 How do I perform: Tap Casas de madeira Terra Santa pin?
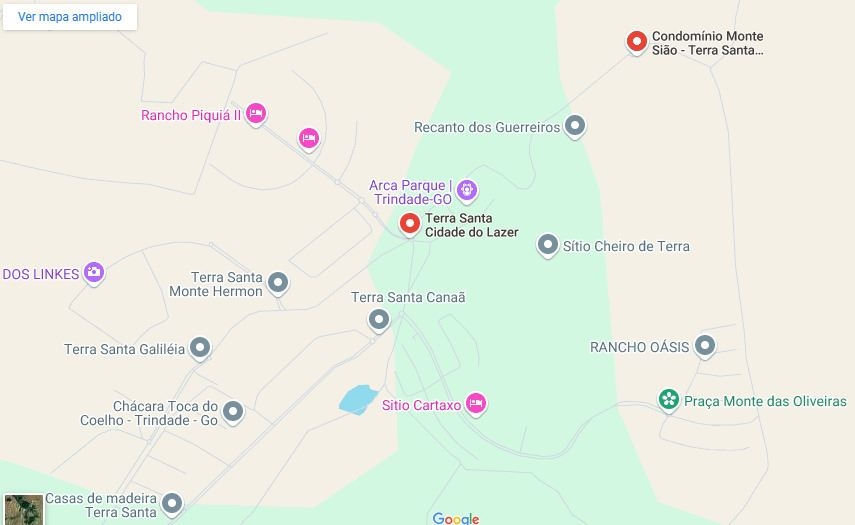click(x=173, y=503)
